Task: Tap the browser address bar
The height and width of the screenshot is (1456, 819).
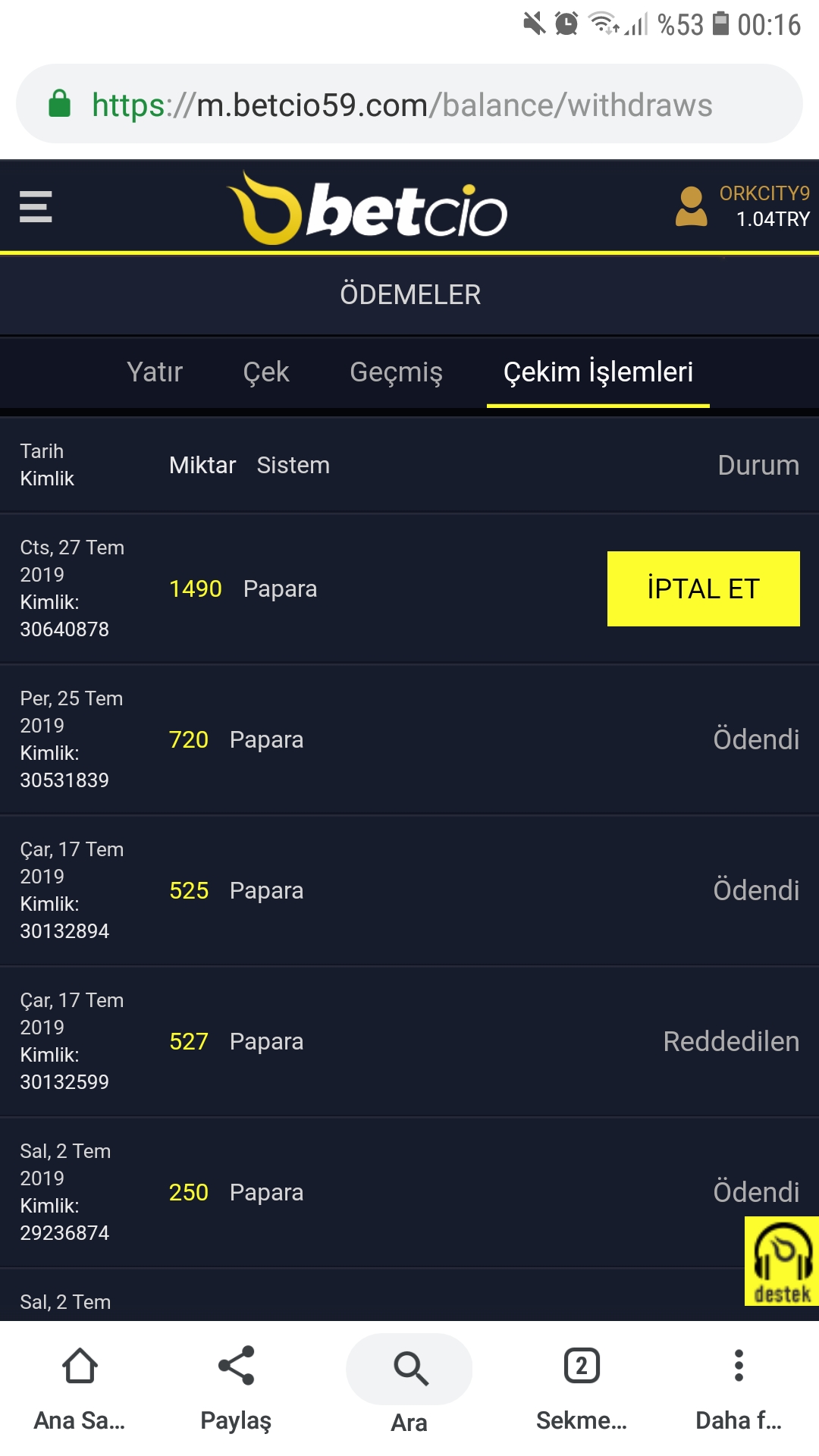Action: [x=409, y=104]
